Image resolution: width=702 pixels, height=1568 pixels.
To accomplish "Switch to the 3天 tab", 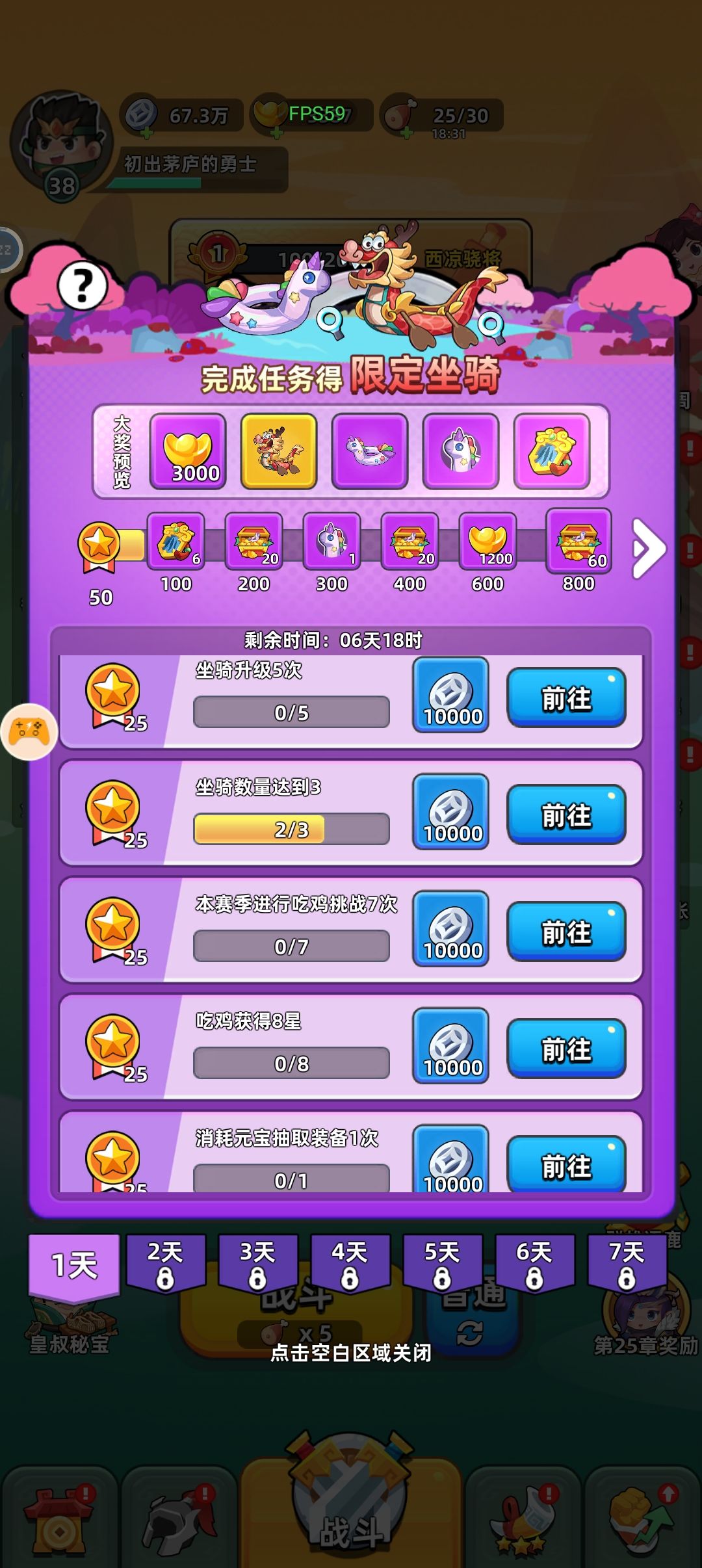I will [258, 1263].
